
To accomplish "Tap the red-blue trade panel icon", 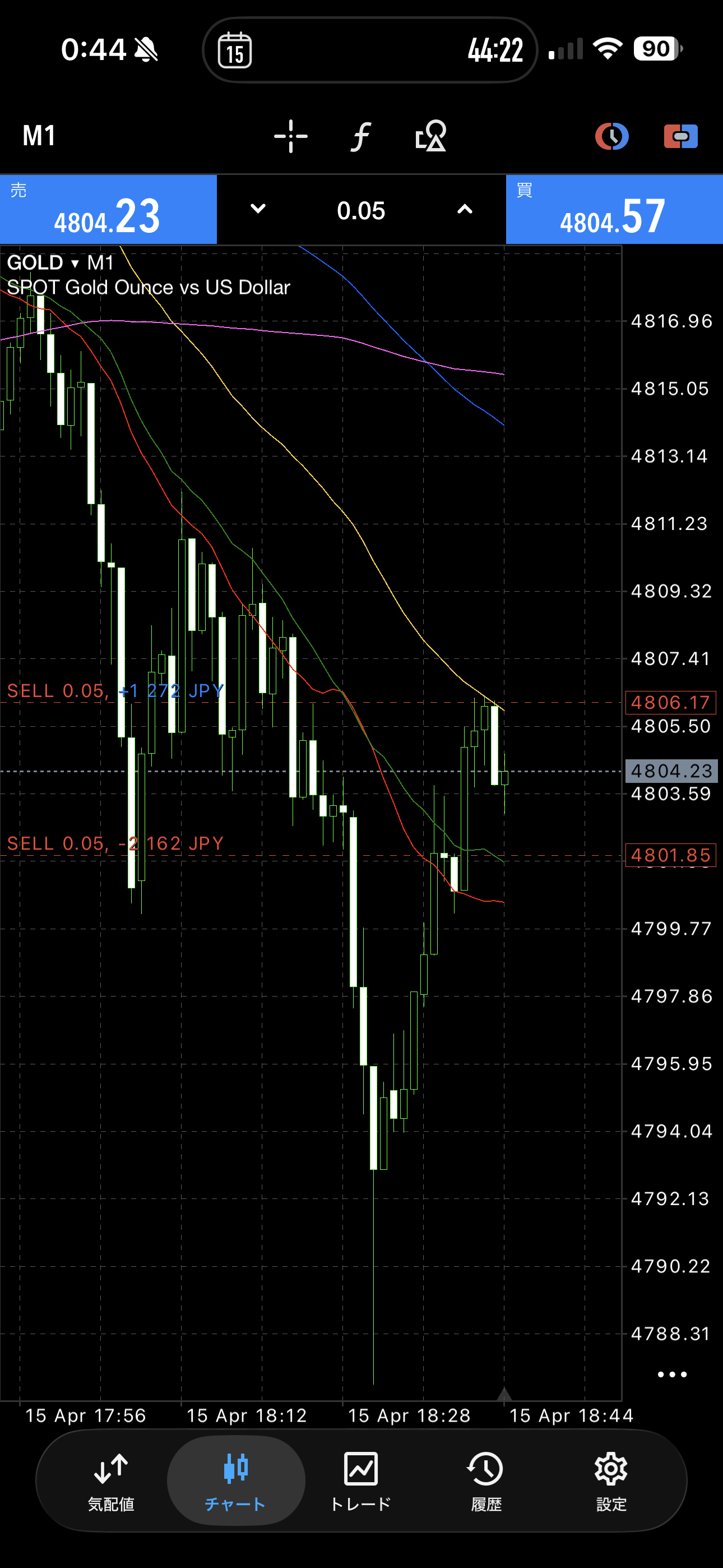I will click(680, 136).
